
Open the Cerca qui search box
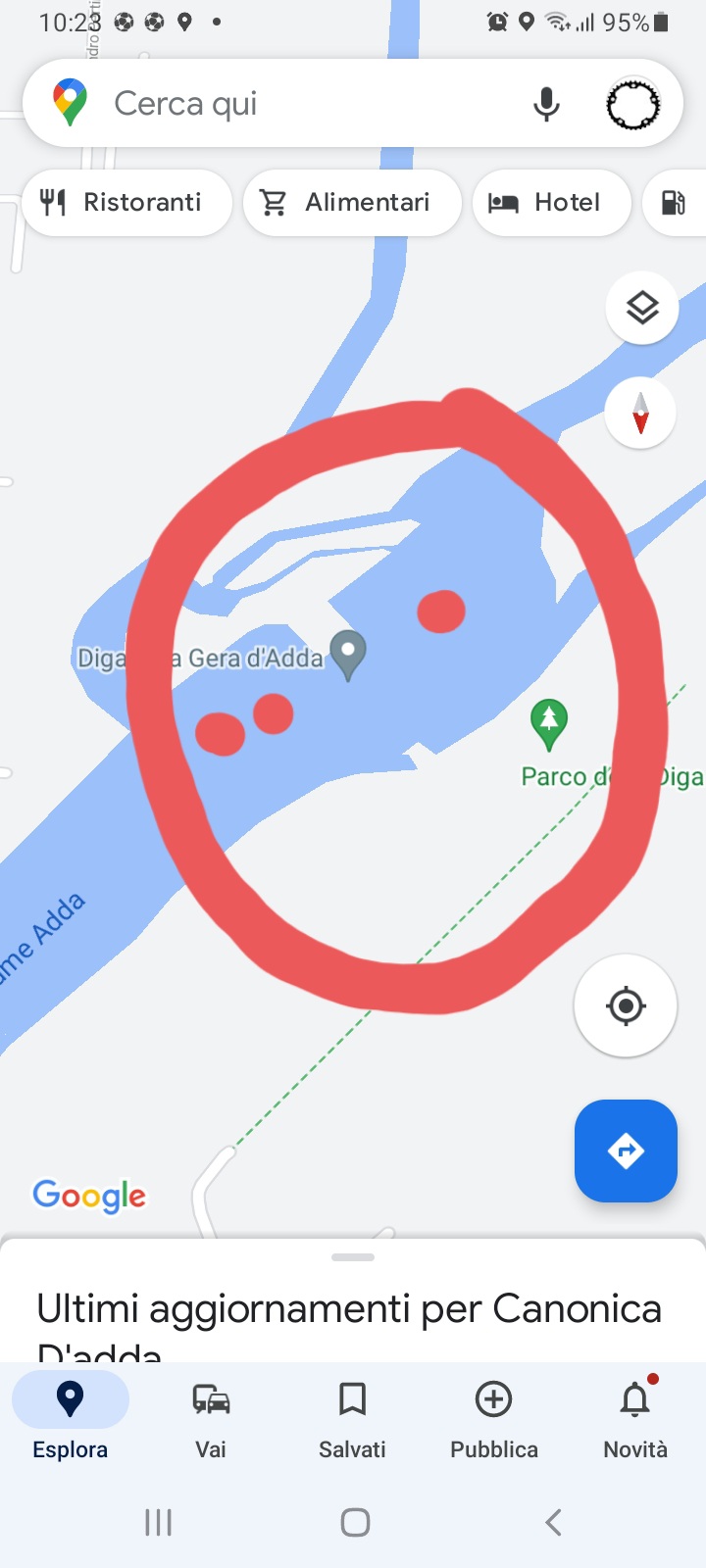[294, 103]
